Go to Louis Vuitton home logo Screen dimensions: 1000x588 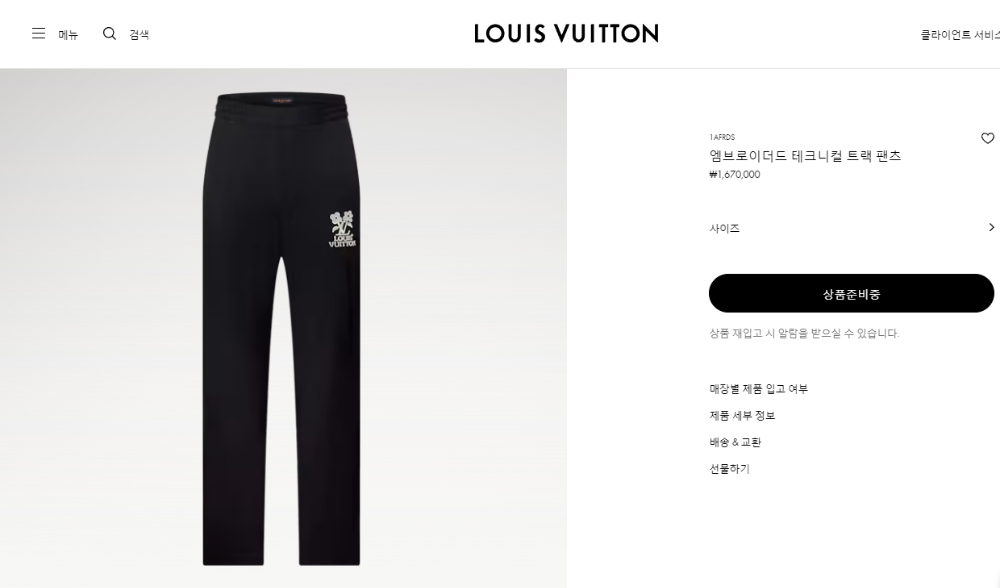566,34
